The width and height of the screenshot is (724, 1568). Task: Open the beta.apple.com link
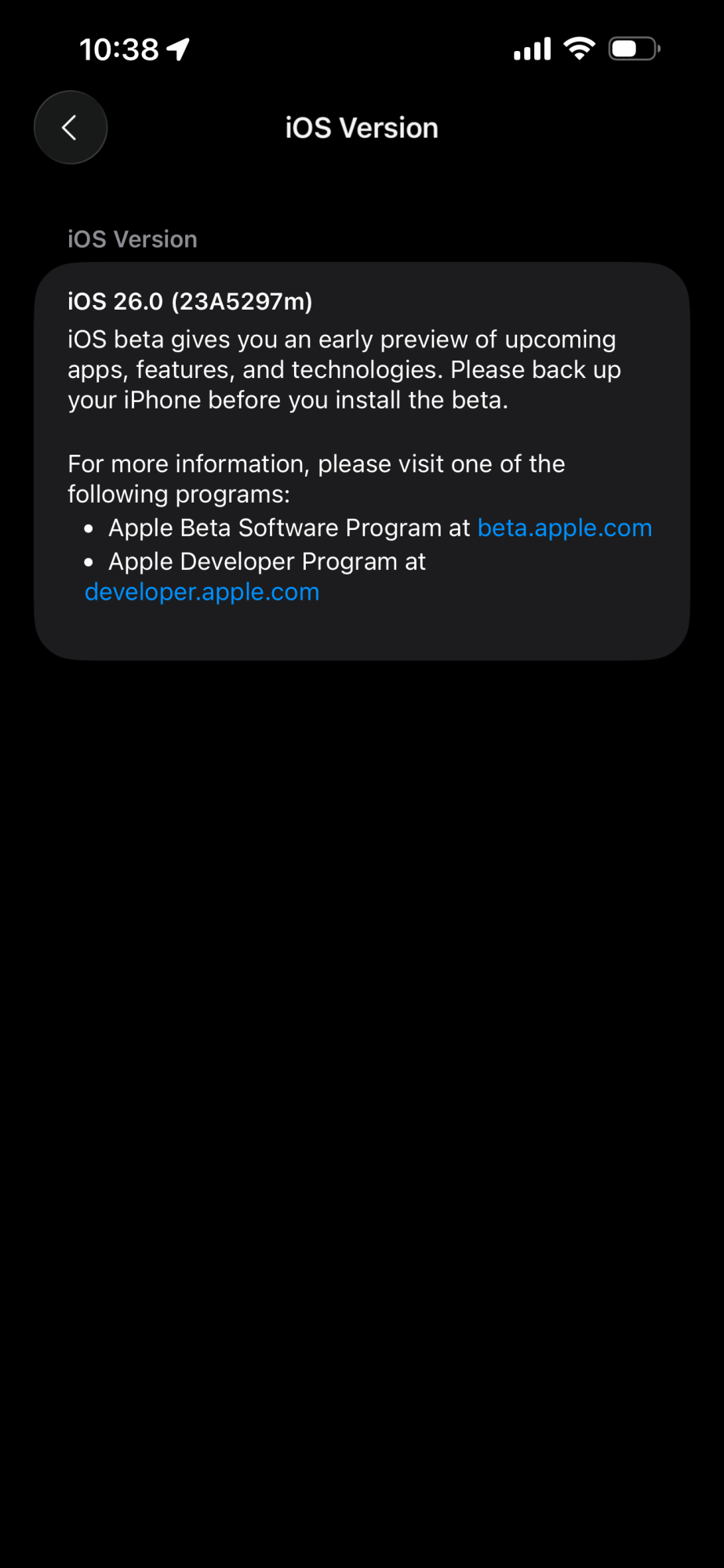point(564,528)
